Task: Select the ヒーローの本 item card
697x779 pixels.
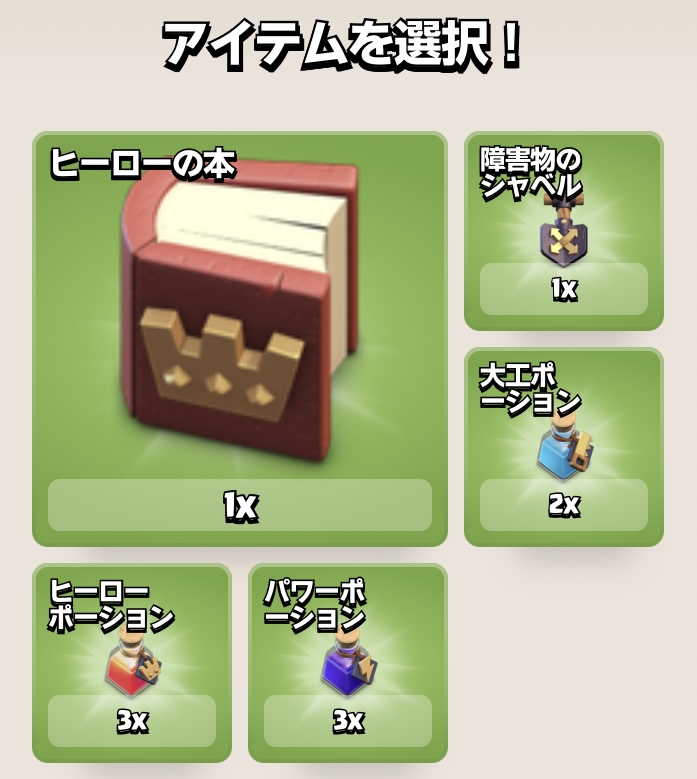Action: click(240, 340)
